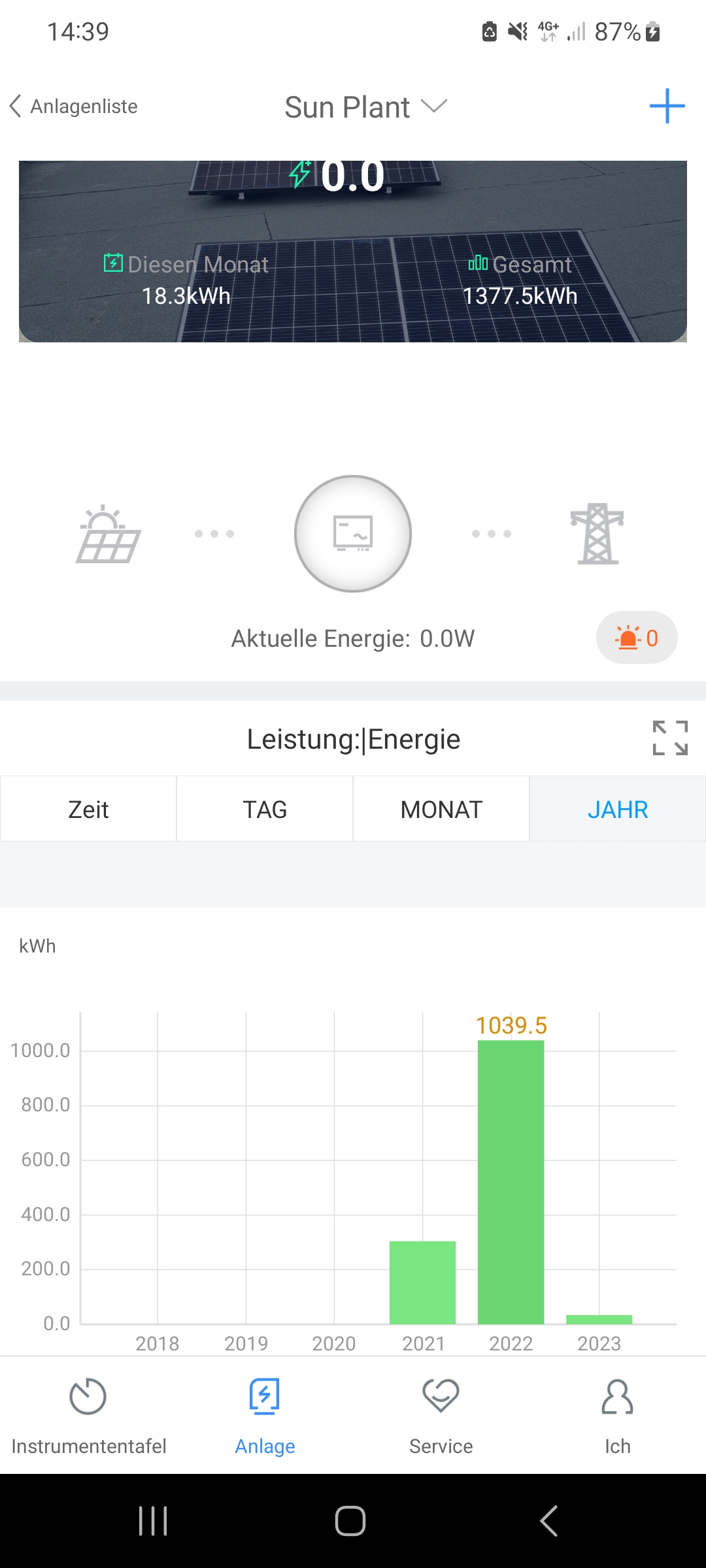Switch to the Anlage tab

coord(265,1416)
